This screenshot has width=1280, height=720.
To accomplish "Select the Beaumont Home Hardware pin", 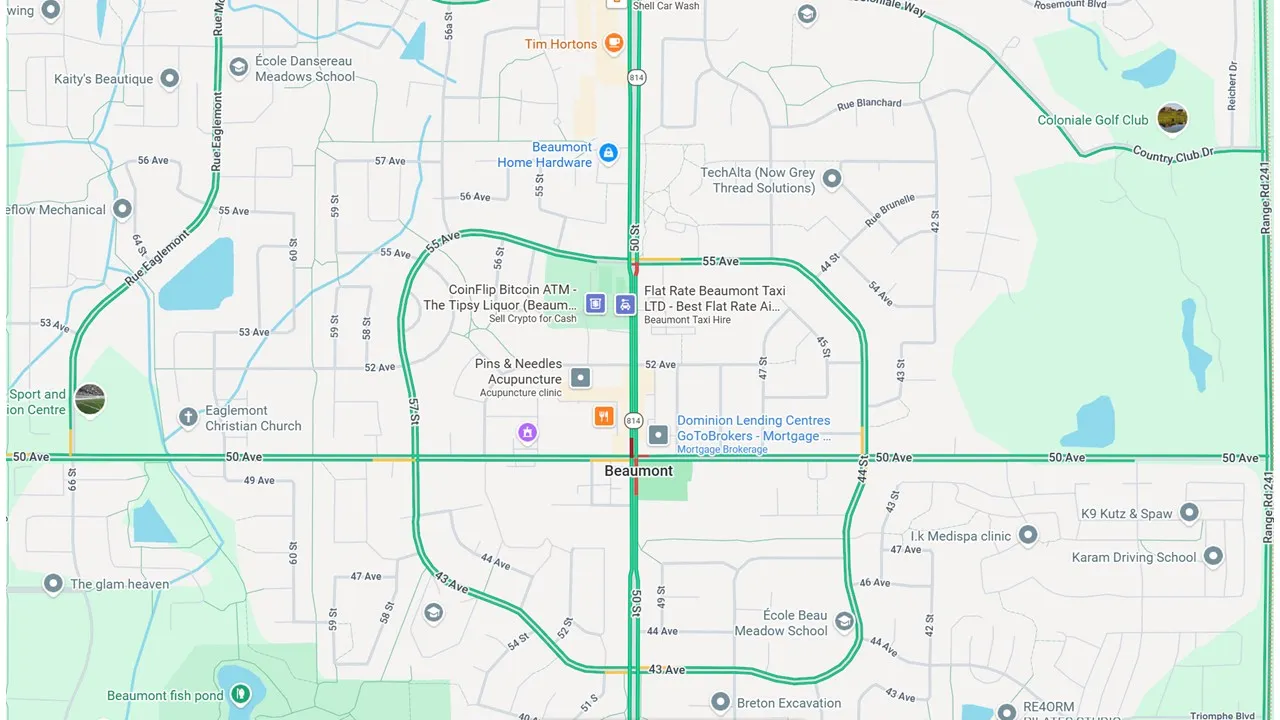I will 608,154.
